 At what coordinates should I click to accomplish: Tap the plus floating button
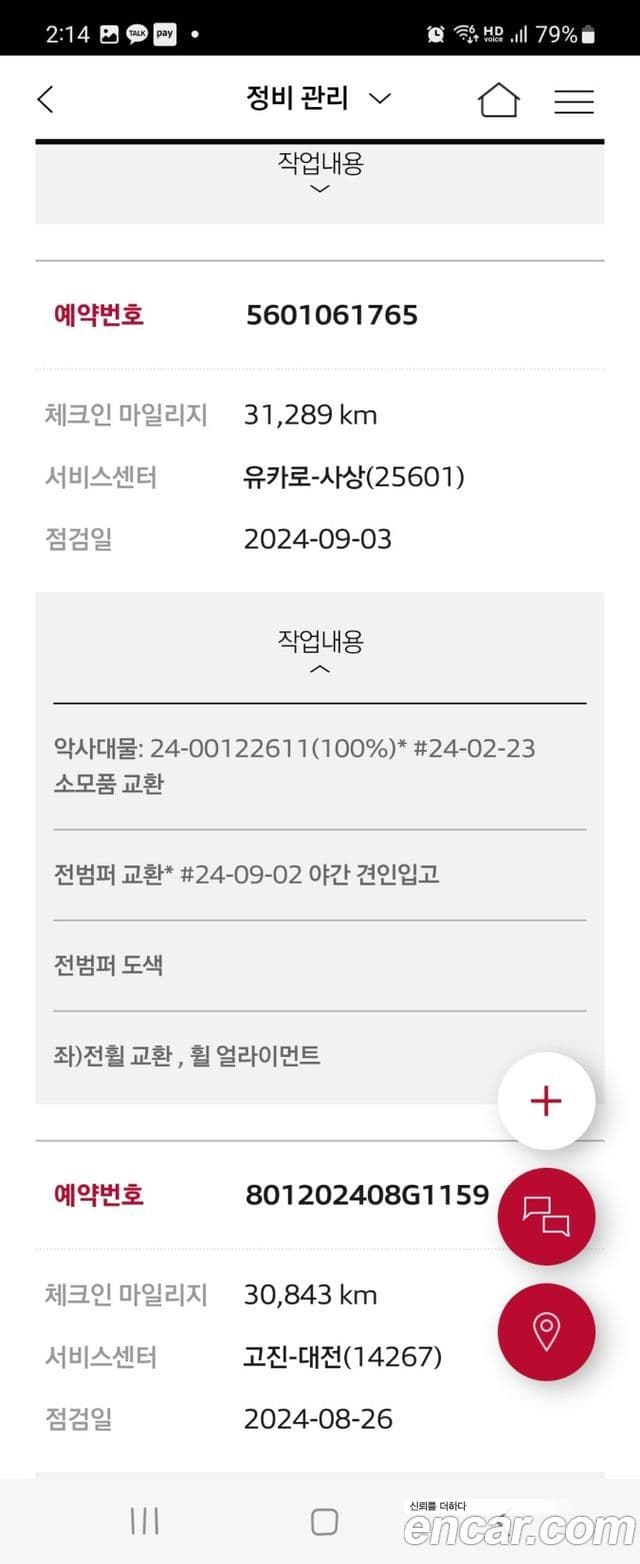coord(546,1101)
